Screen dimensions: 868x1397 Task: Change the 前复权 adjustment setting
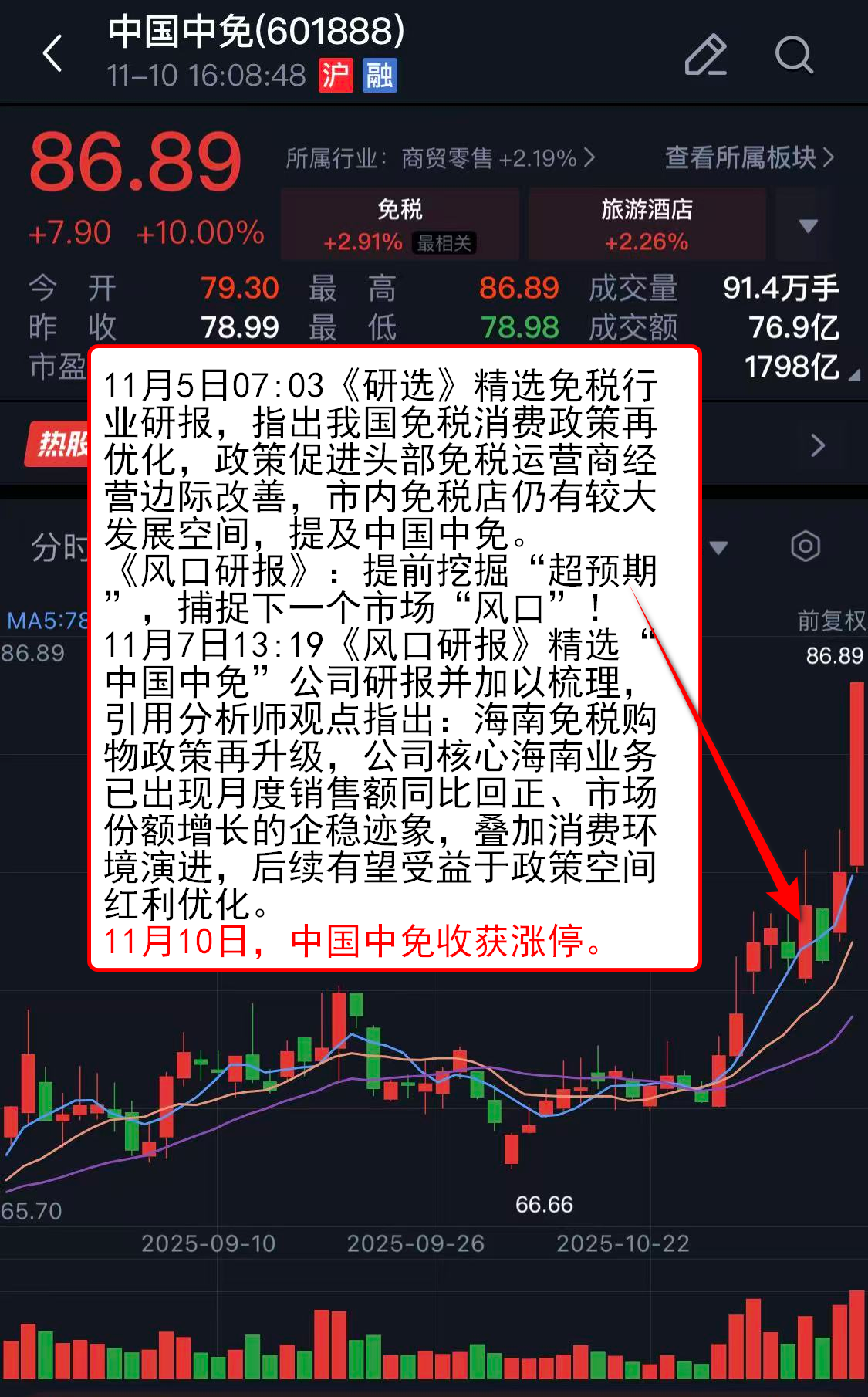(830, 620)
